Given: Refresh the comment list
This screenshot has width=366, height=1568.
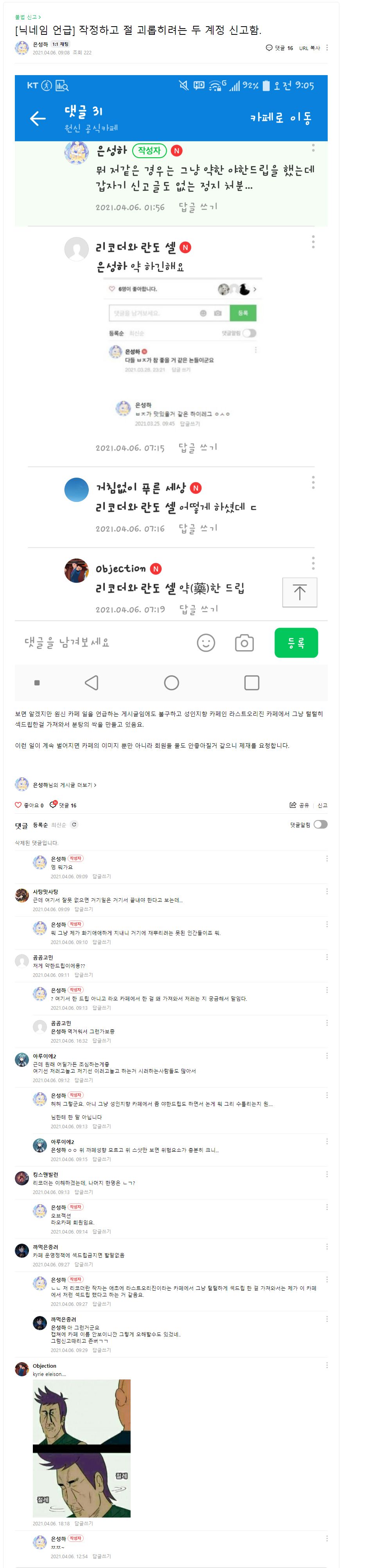Looking at the screenshot, I should tap(74, 825).
